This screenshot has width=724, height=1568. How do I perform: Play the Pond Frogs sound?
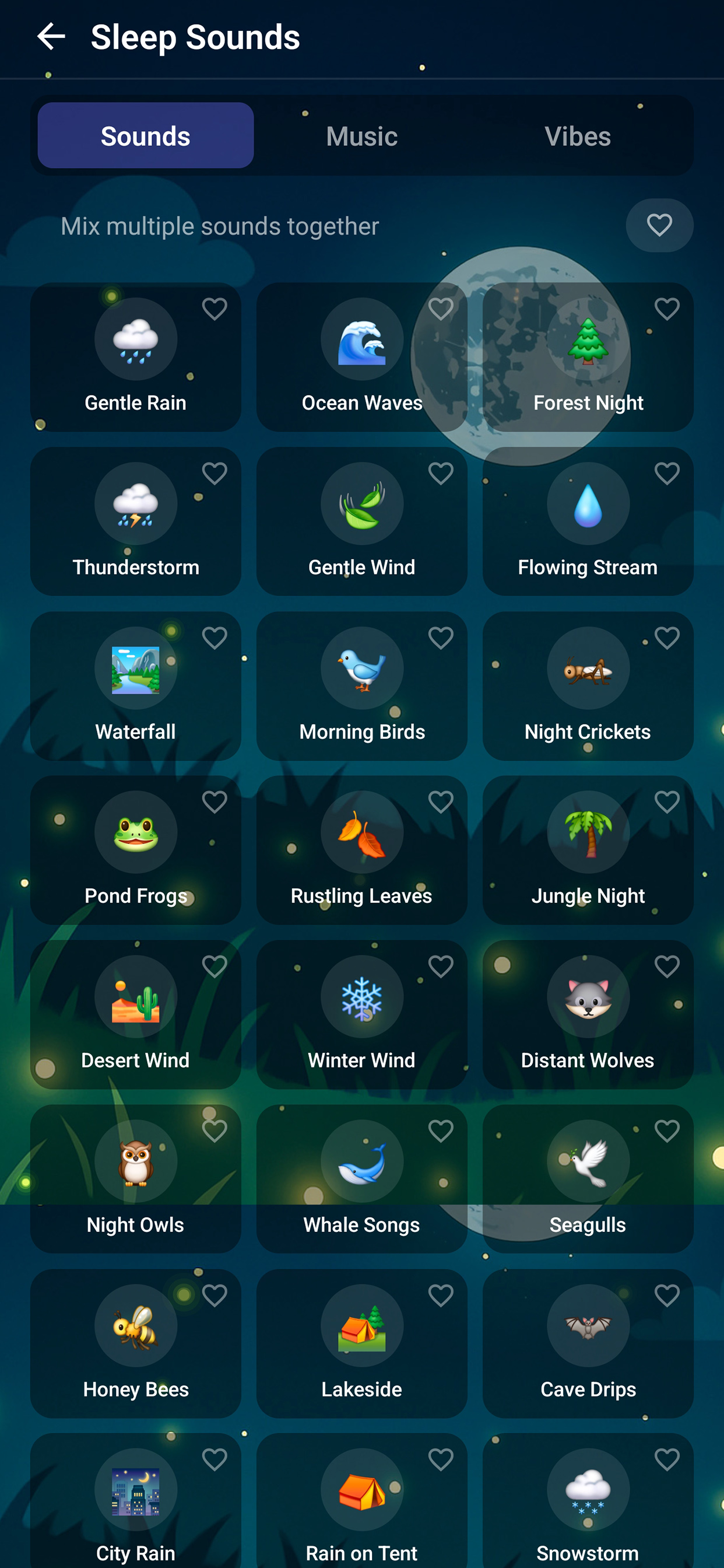tap(136, 850)
